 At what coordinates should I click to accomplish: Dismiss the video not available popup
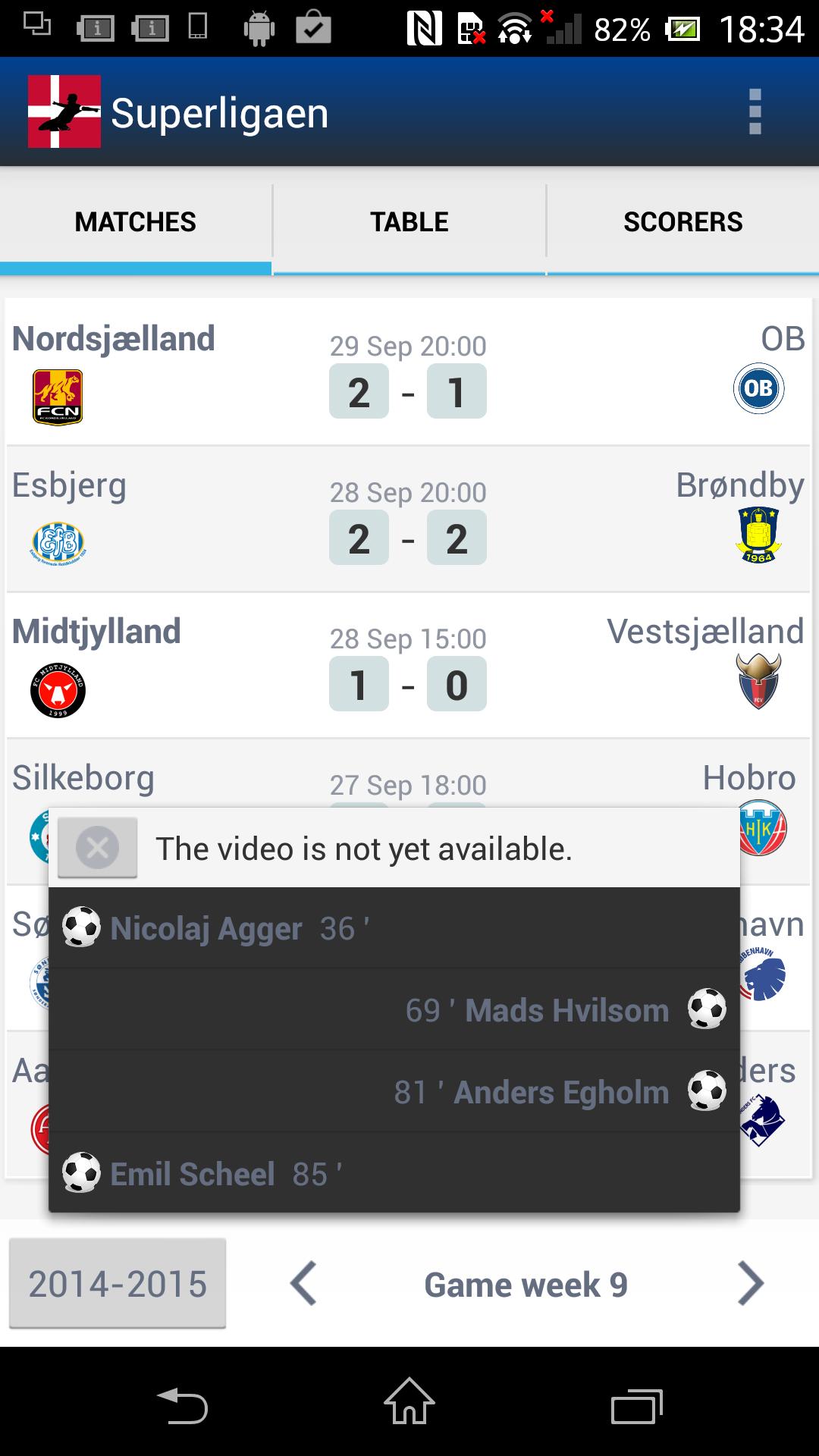pos(98,848)
